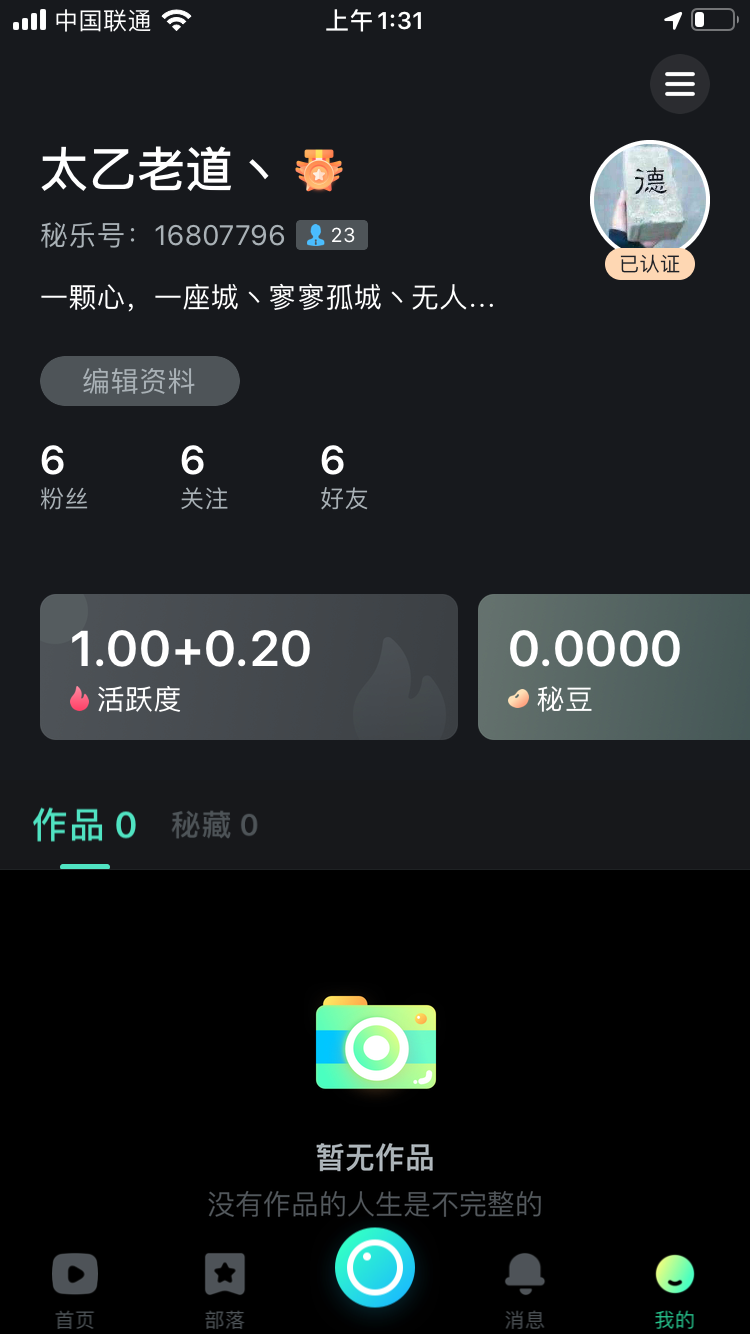Tap the medal badge beside the username
The height and width of the screenshot is (1334, 750).
point(319,171)
